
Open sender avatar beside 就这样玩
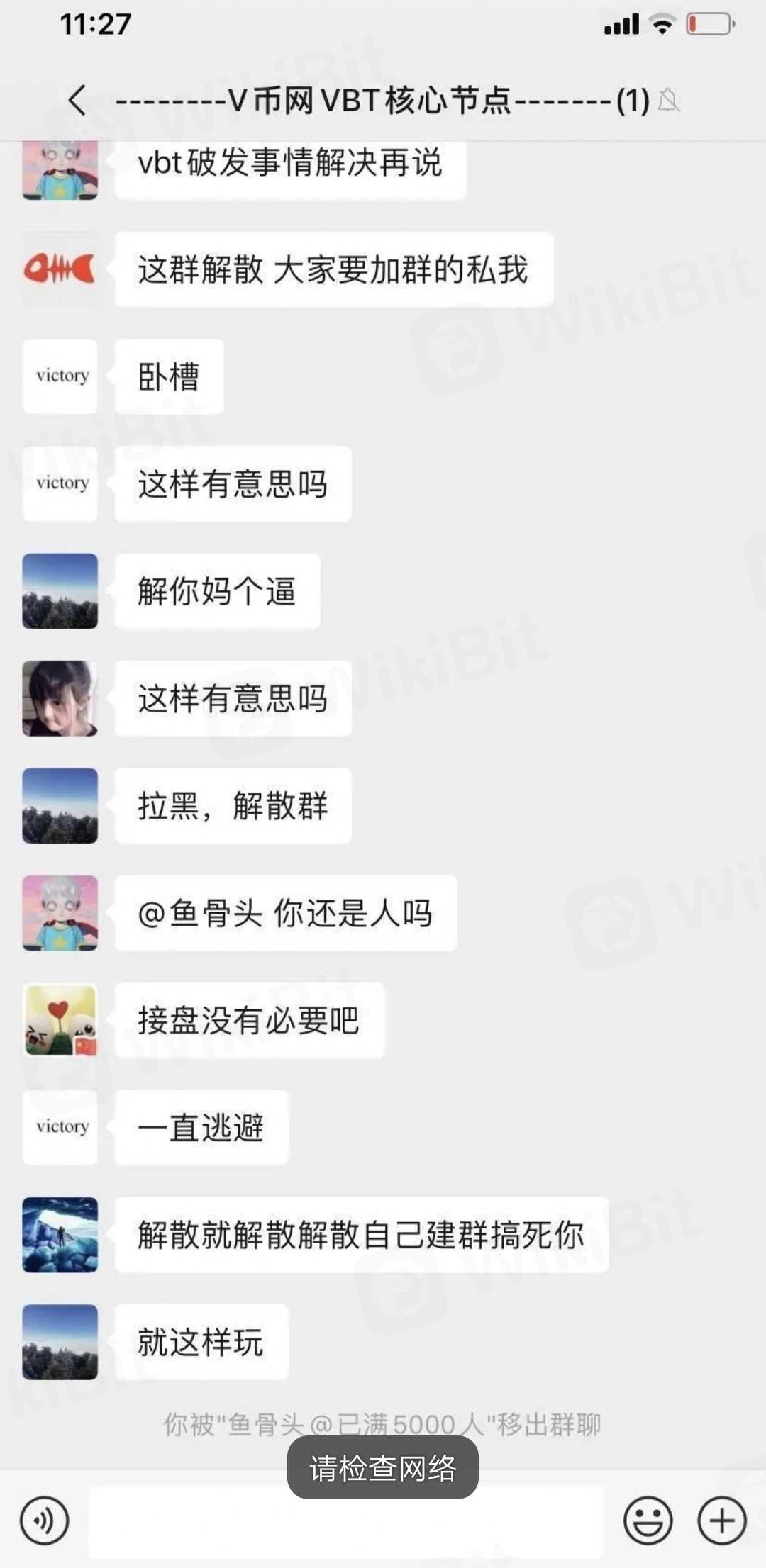(x=60, y=1342)
